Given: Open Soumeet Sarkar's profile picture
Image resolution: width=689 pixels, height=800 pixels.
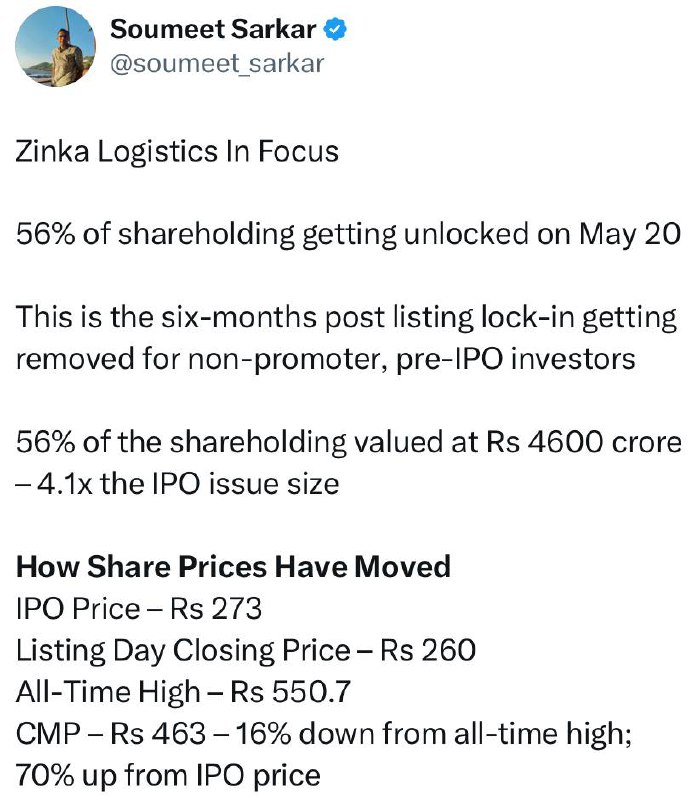Looking at the screenshot, I should (55, 46).
